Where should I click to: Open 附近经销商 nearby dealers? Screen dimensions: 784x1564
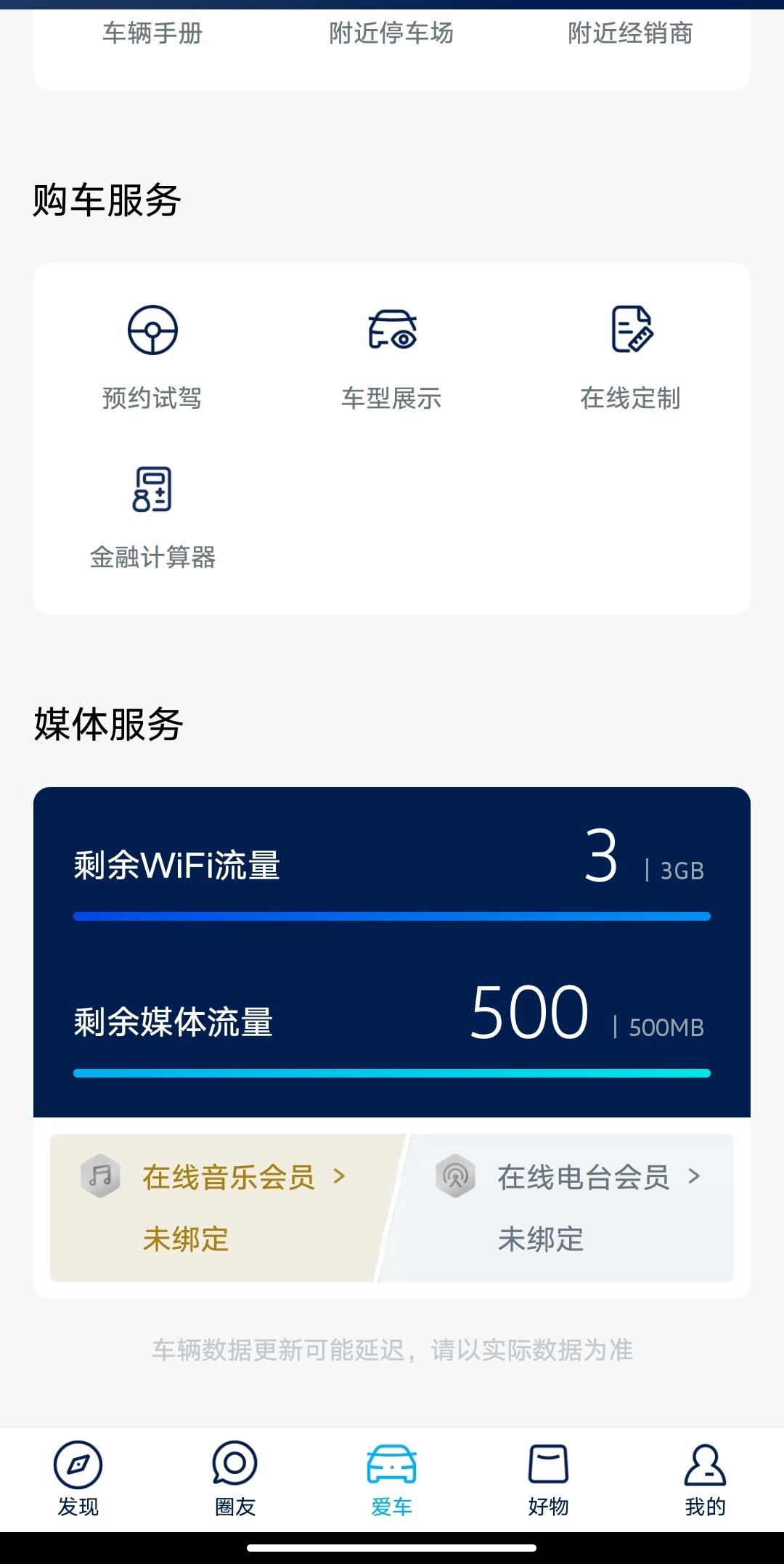click(630, 33)
